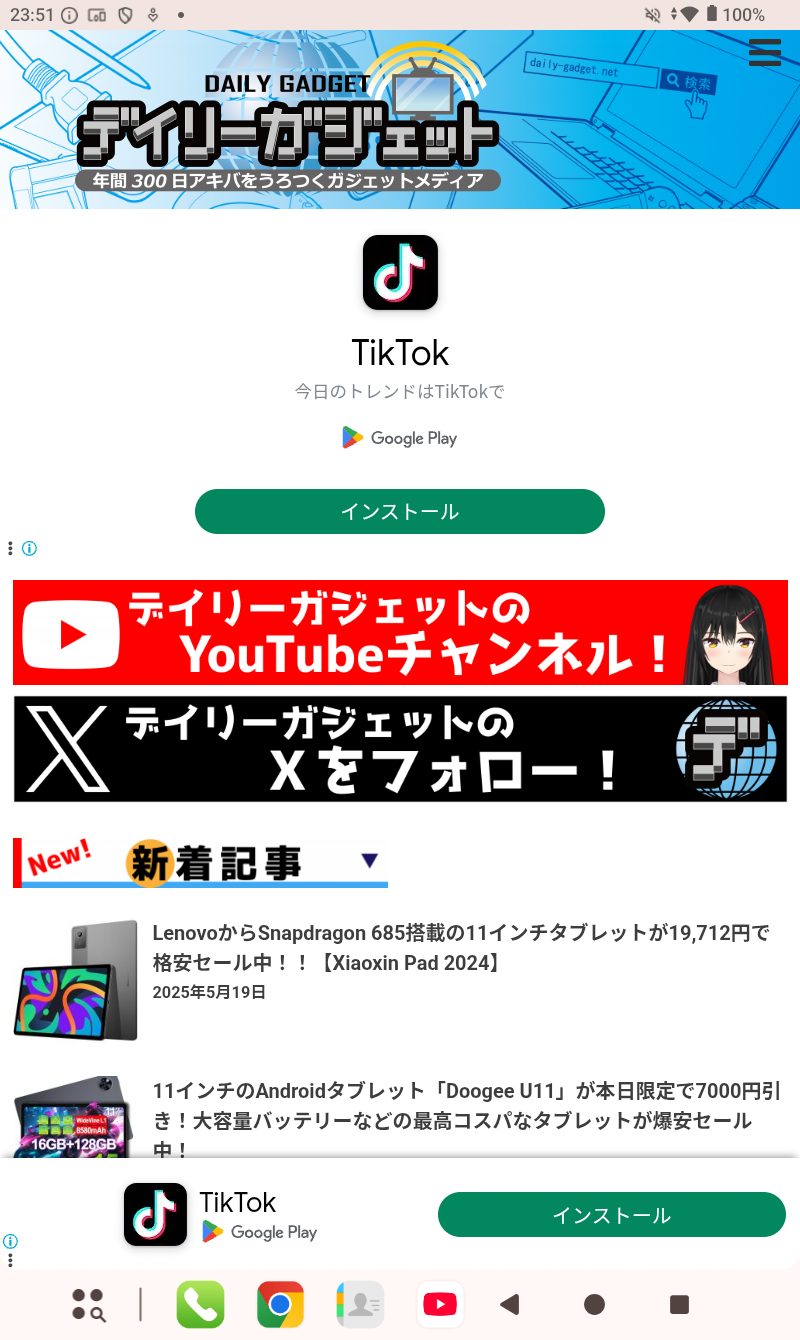Go to the home screen
The width and height of the screenshot is (800, 1340).
tap(594, 1304)
